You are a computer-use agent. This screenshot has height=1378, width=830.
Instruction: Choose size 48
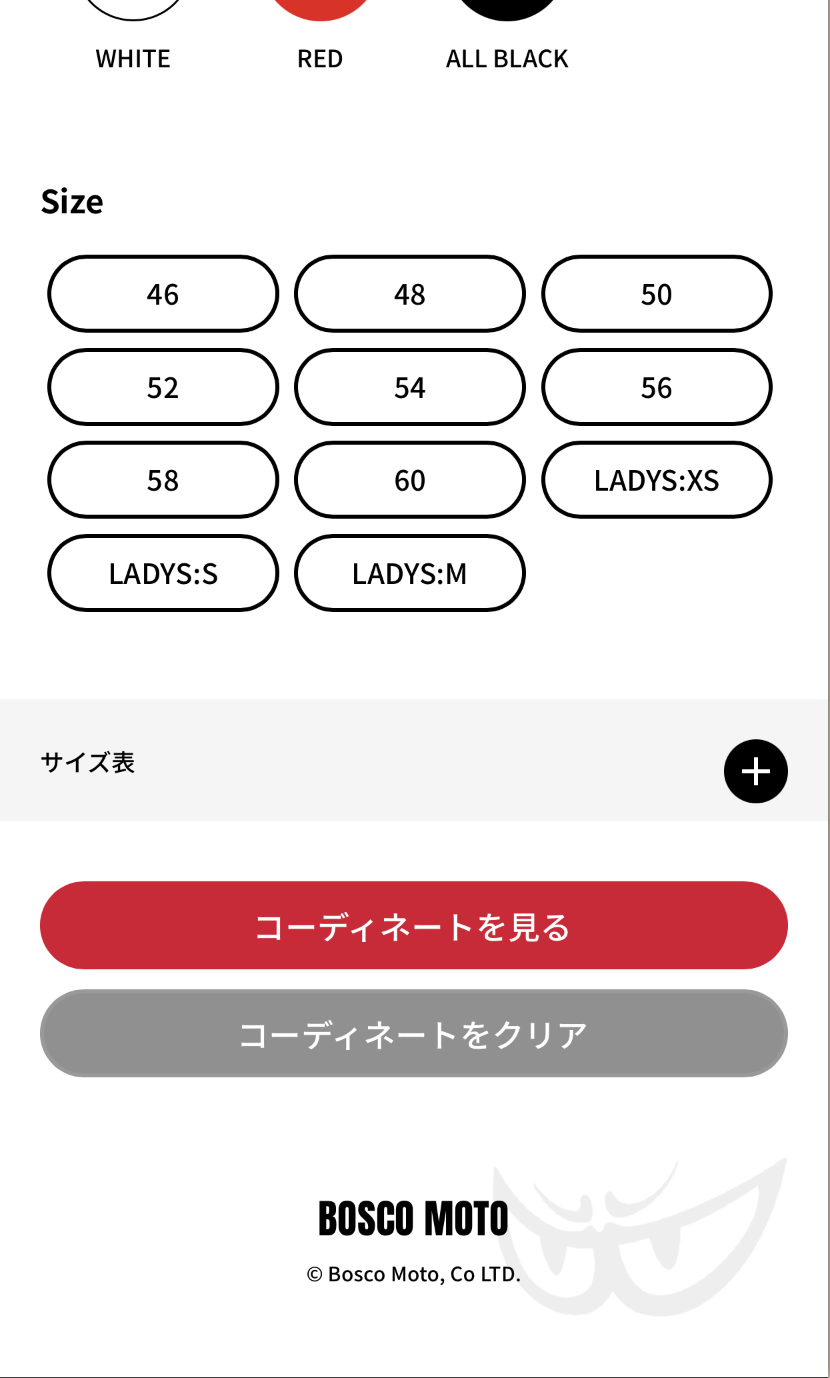(410, 294)
